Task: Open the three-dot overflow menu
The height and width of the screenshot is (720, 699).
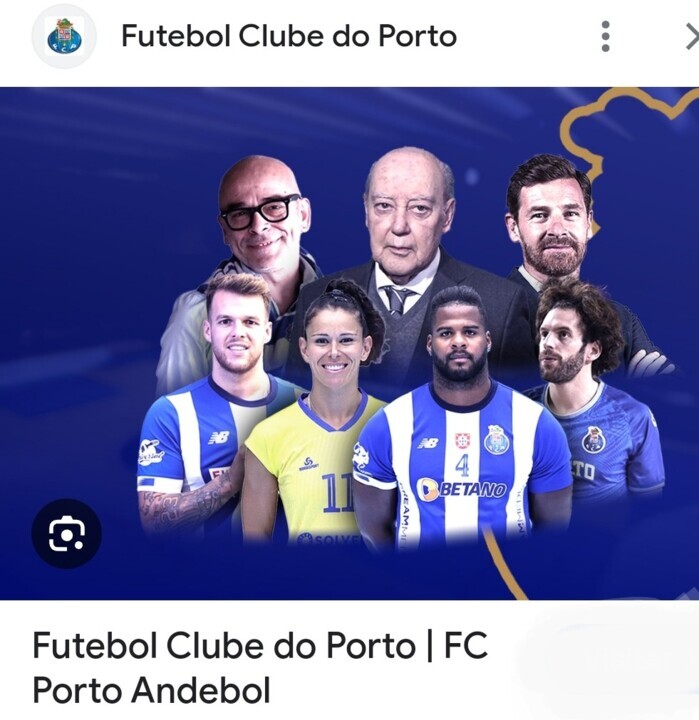Action: (605, 36)
